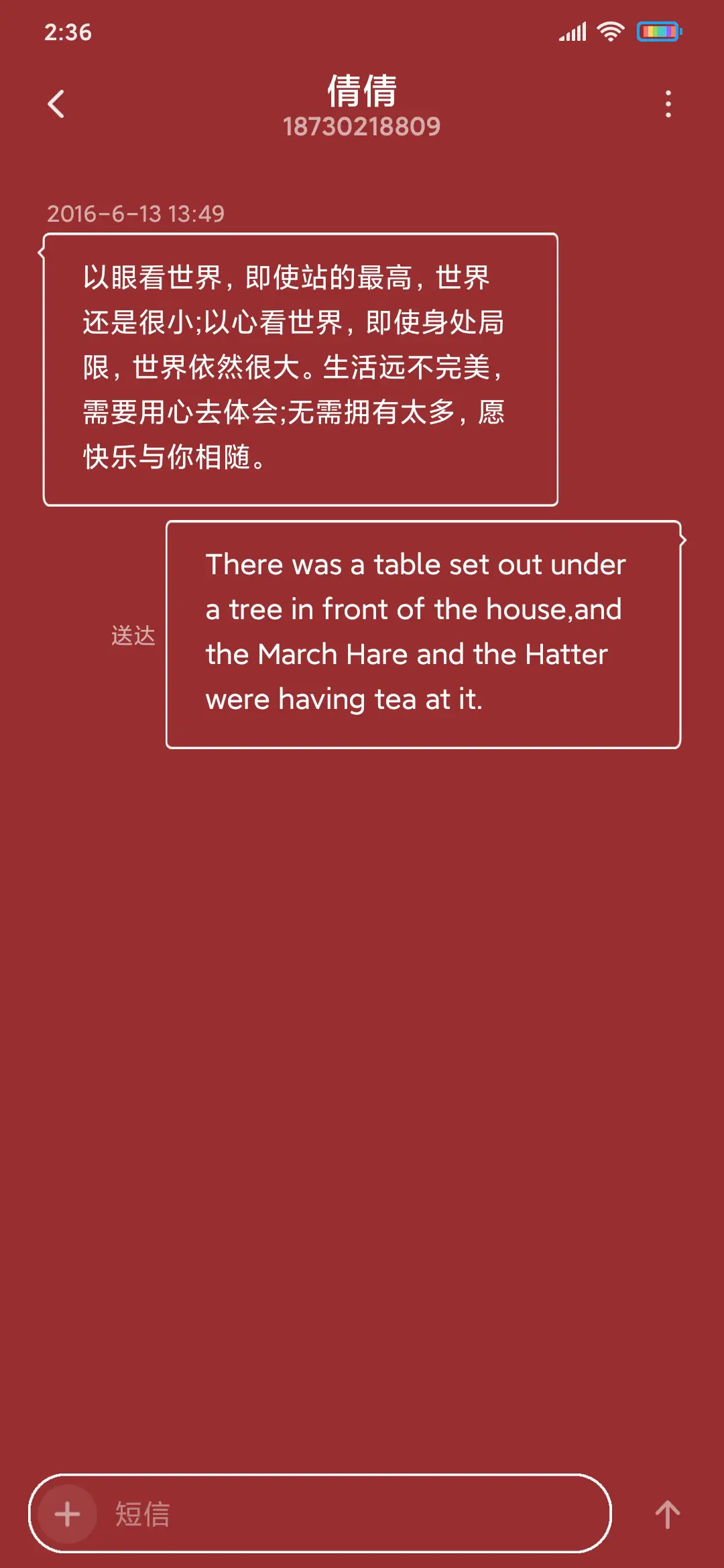Tap the battery indicator in the status bar

660,31
